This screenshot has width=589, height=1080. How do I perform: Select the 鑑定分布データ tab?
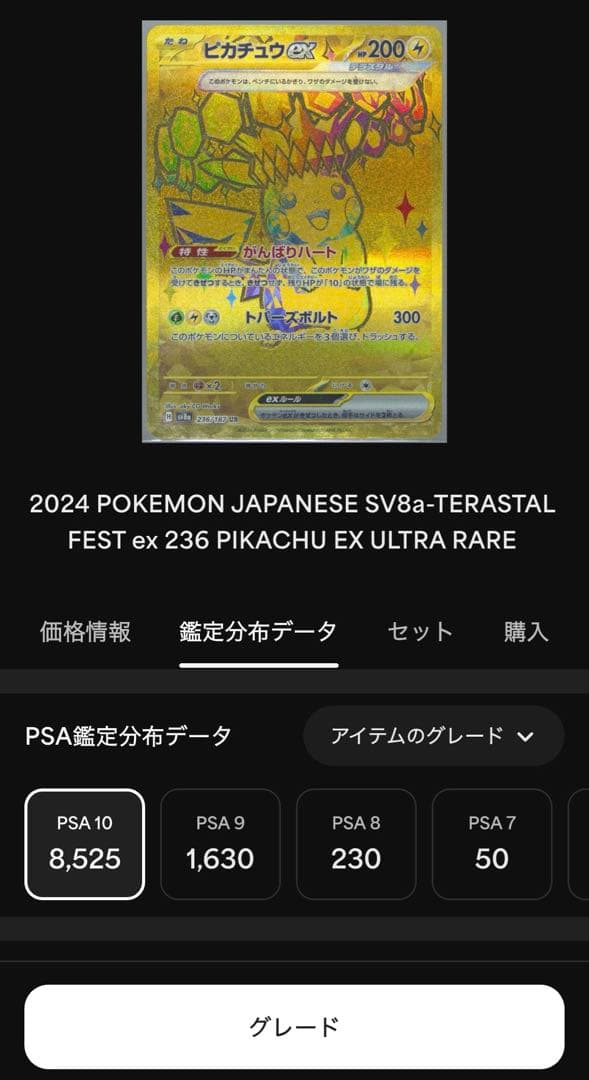[x=258, y=632]
